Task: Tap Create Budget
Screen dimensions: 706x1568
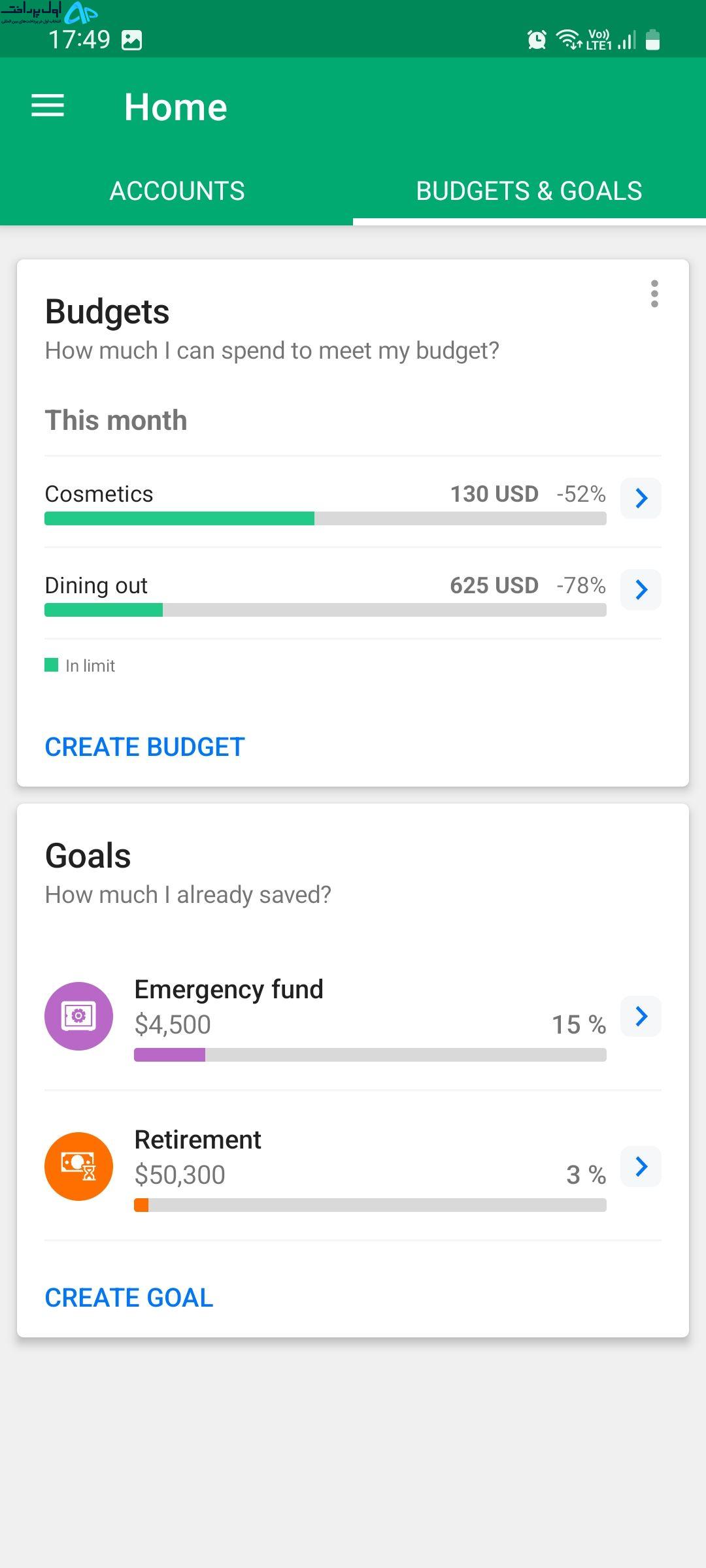Action: point(144,747)
